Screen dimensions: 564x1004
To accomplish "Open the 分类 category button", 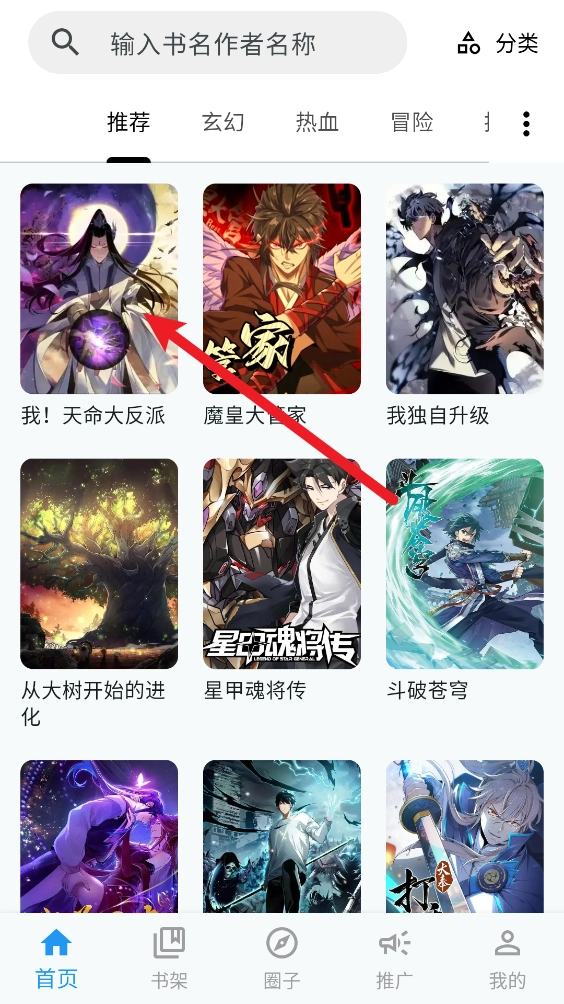I will (x=497, y=44).
